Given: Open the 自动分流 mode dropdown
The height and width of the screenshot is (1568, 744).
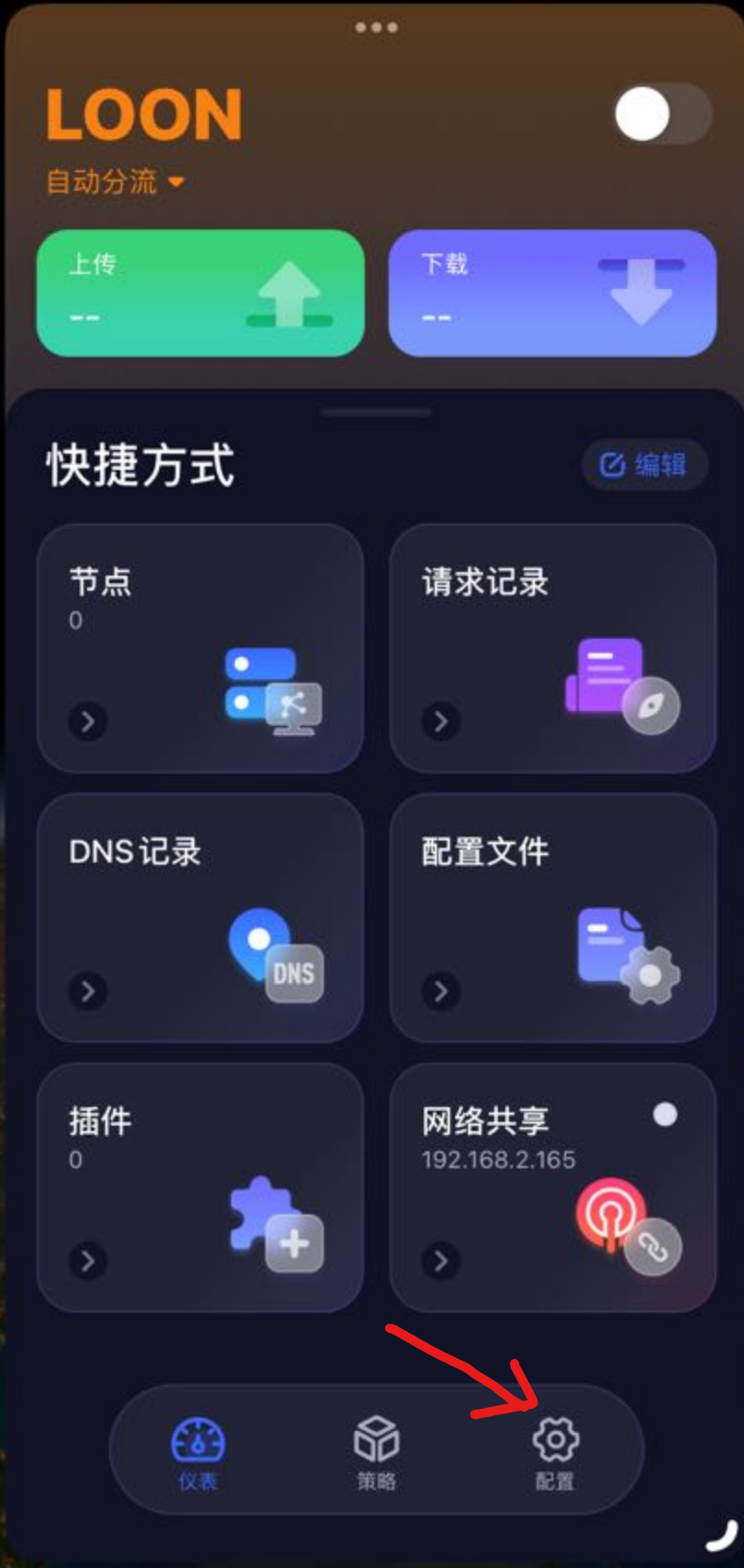Looking at the screenshot, I should coord(116,181).
